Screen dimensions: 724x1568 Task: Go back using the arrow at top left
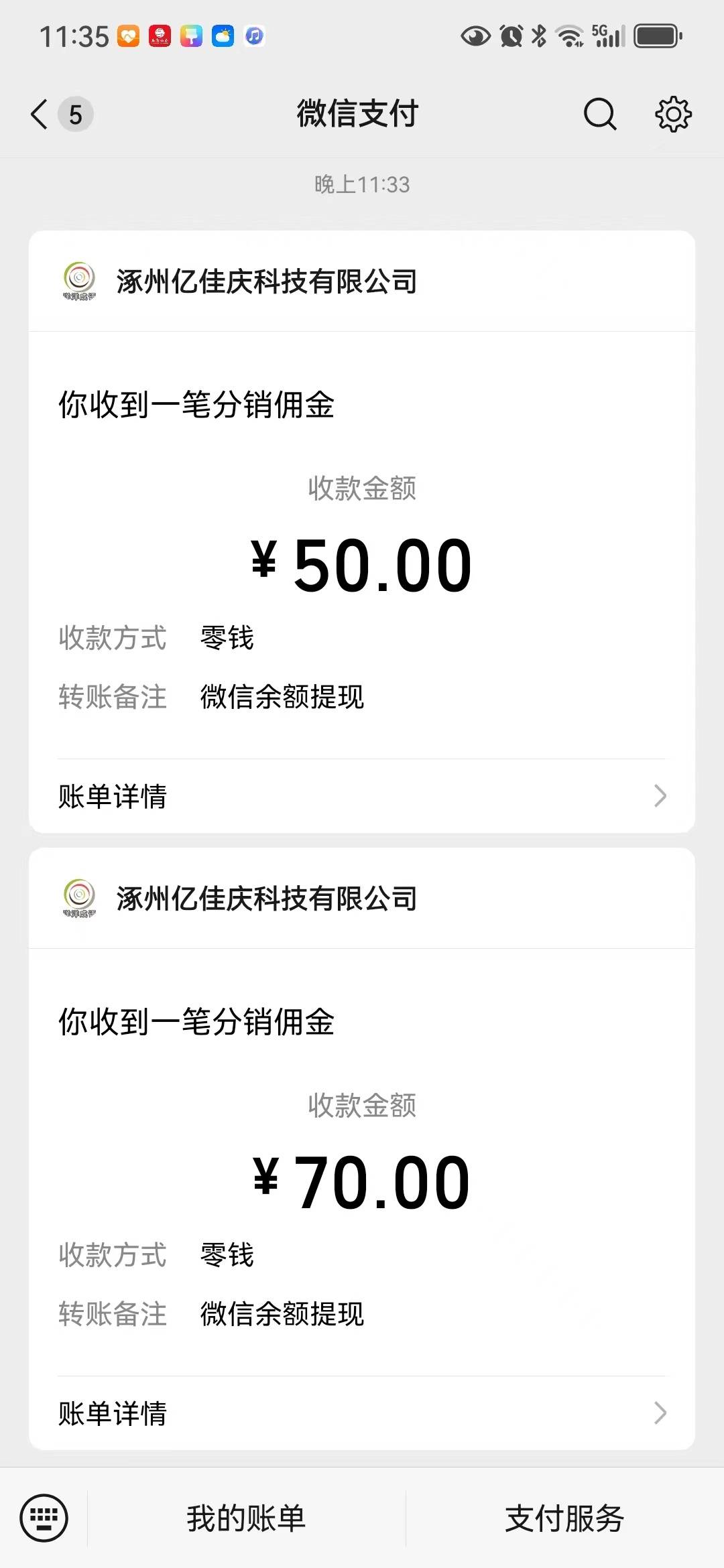click(x=40, y=114)
